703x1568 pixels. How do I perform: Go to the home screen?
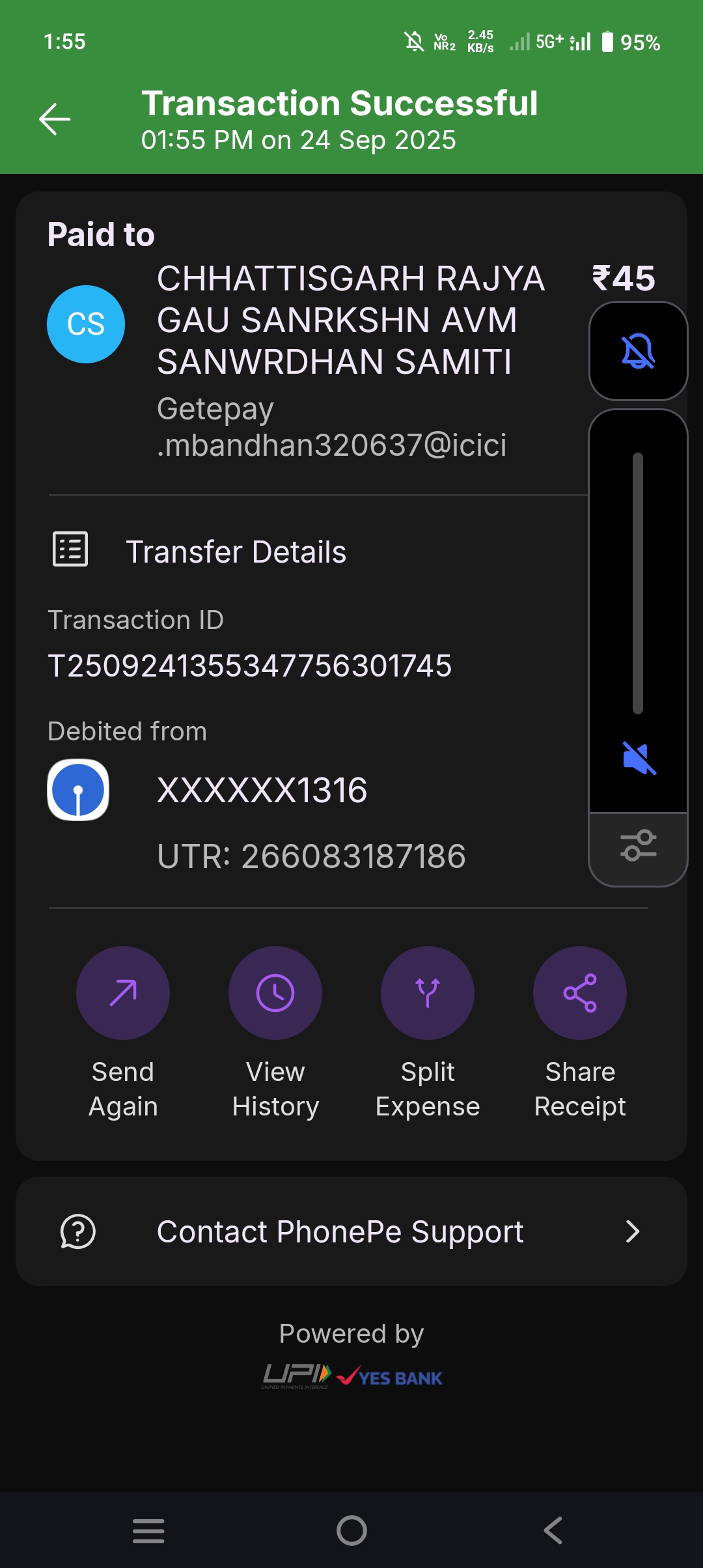tap(351, 1530)
